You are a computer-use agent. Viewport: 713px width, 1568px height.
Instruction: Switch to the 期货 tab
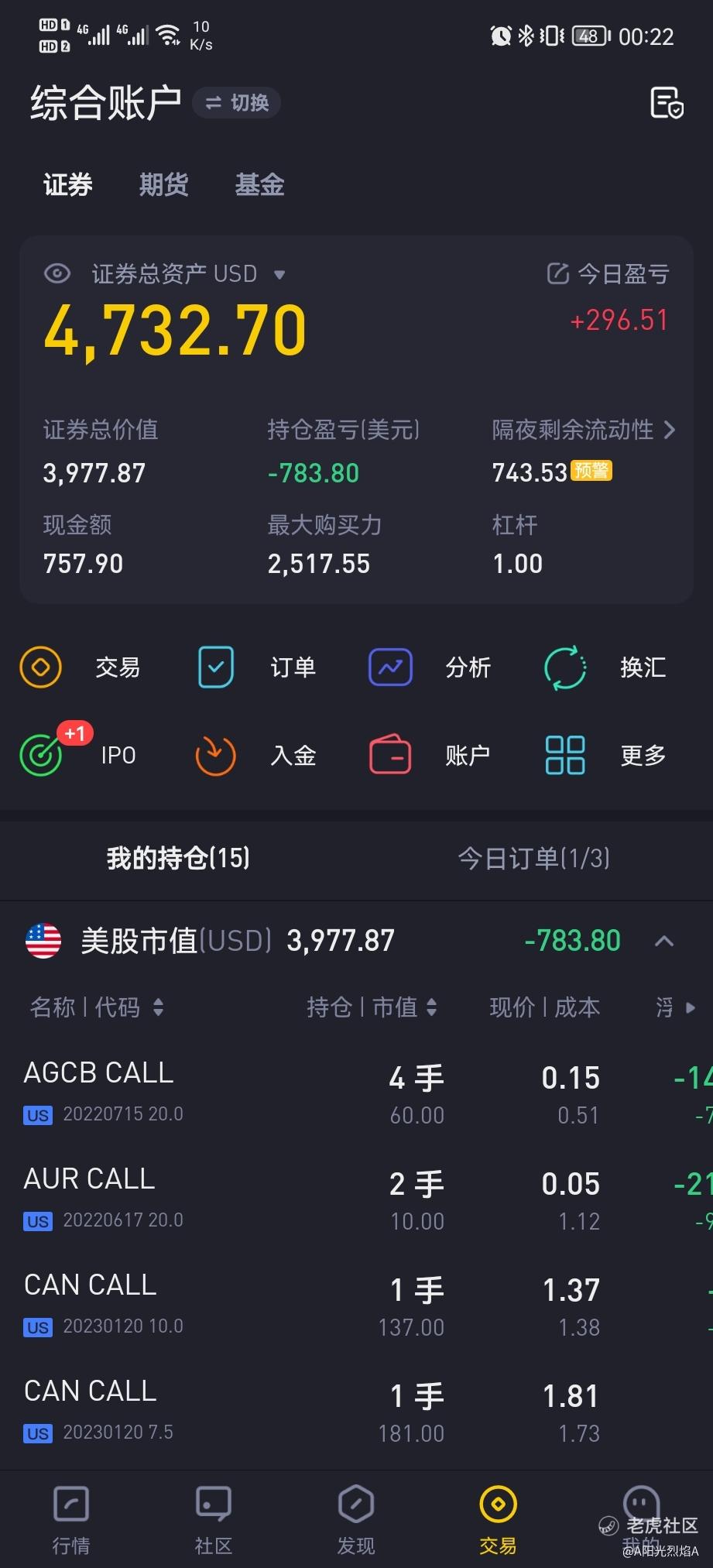click(x=163, y=185)
